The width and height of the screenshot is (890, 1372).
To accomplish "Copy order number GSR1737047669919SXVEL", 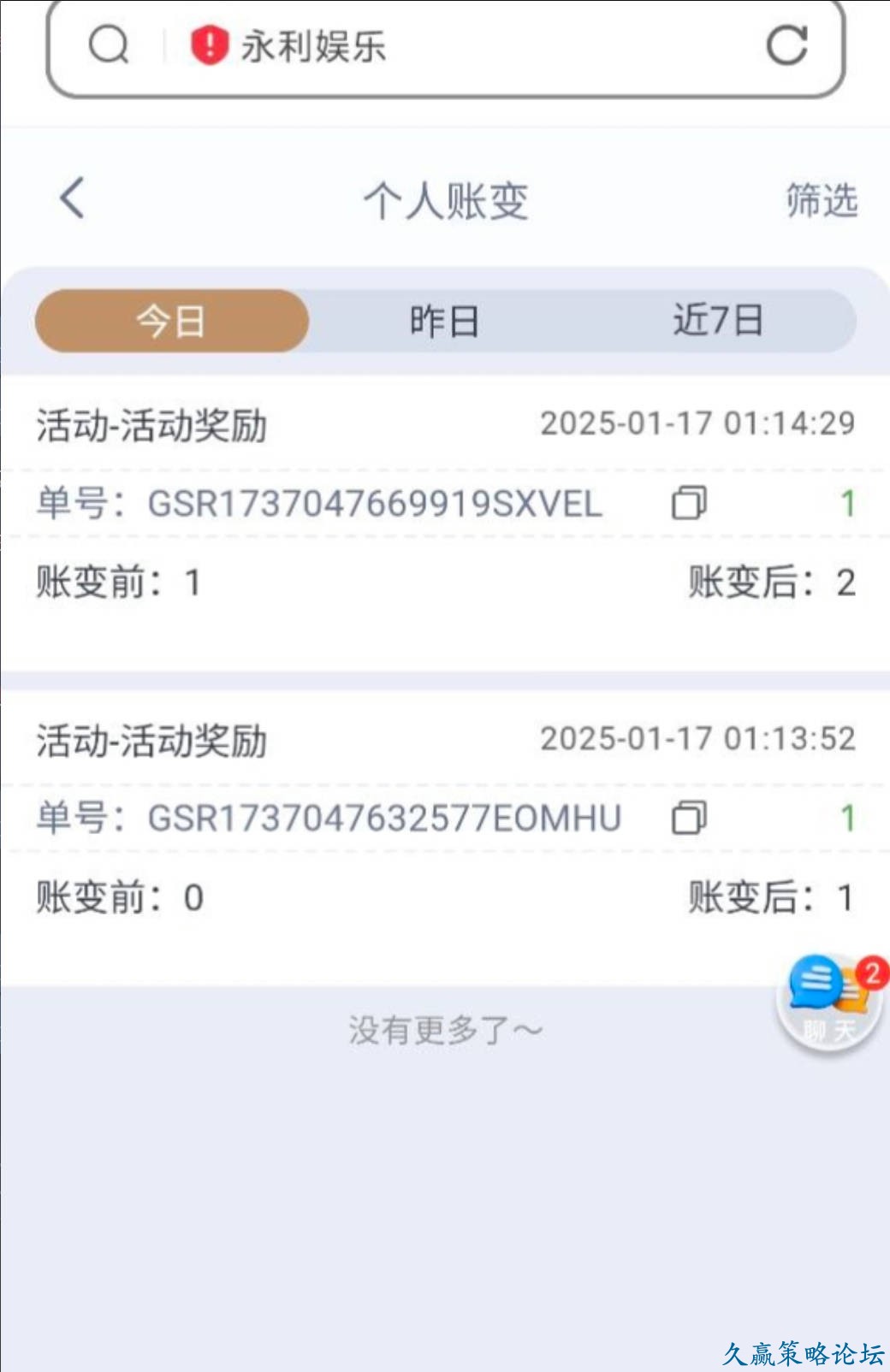I will click(x=689, y=503).
